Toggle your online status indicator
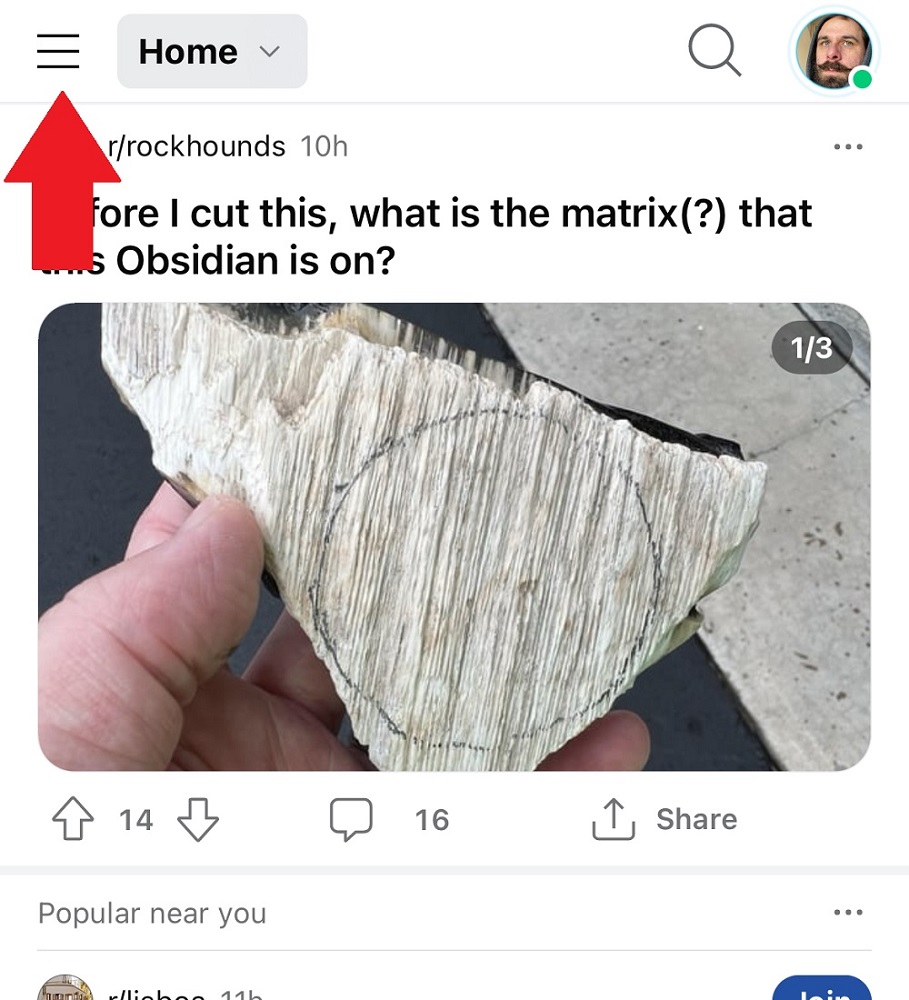 [x=862, y=77]
